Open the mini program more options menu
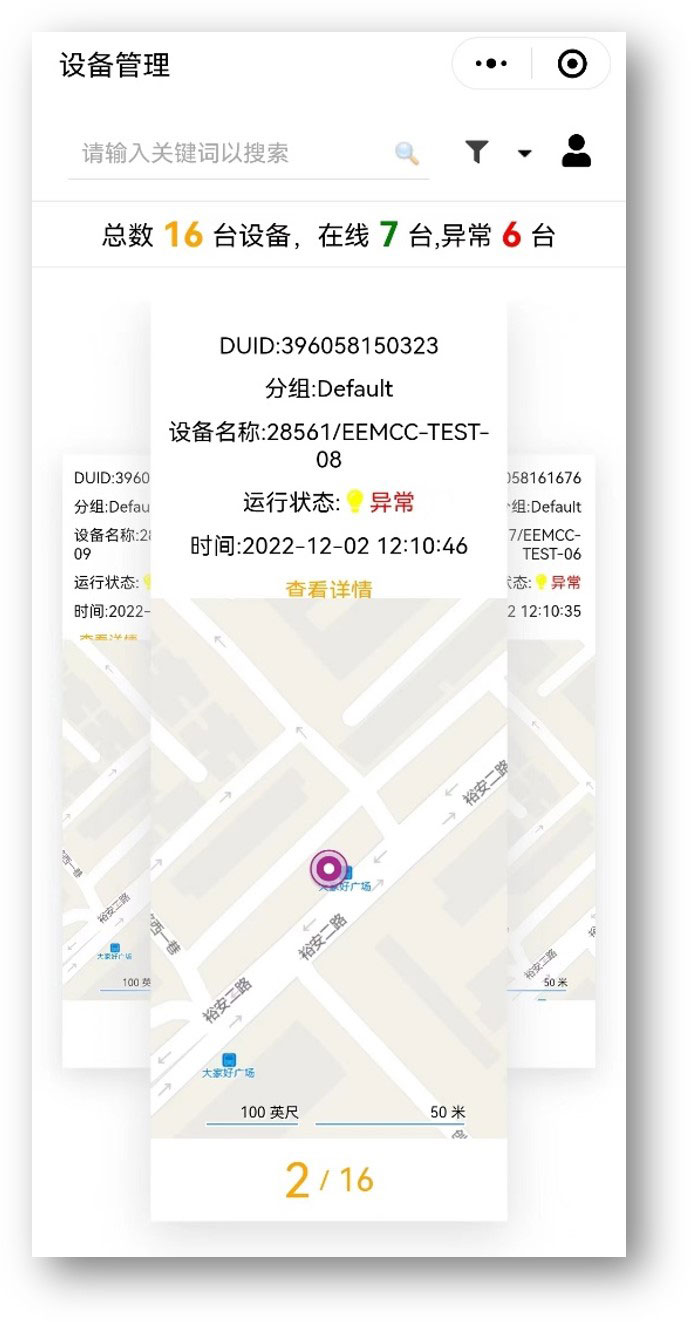 [491, 64]
